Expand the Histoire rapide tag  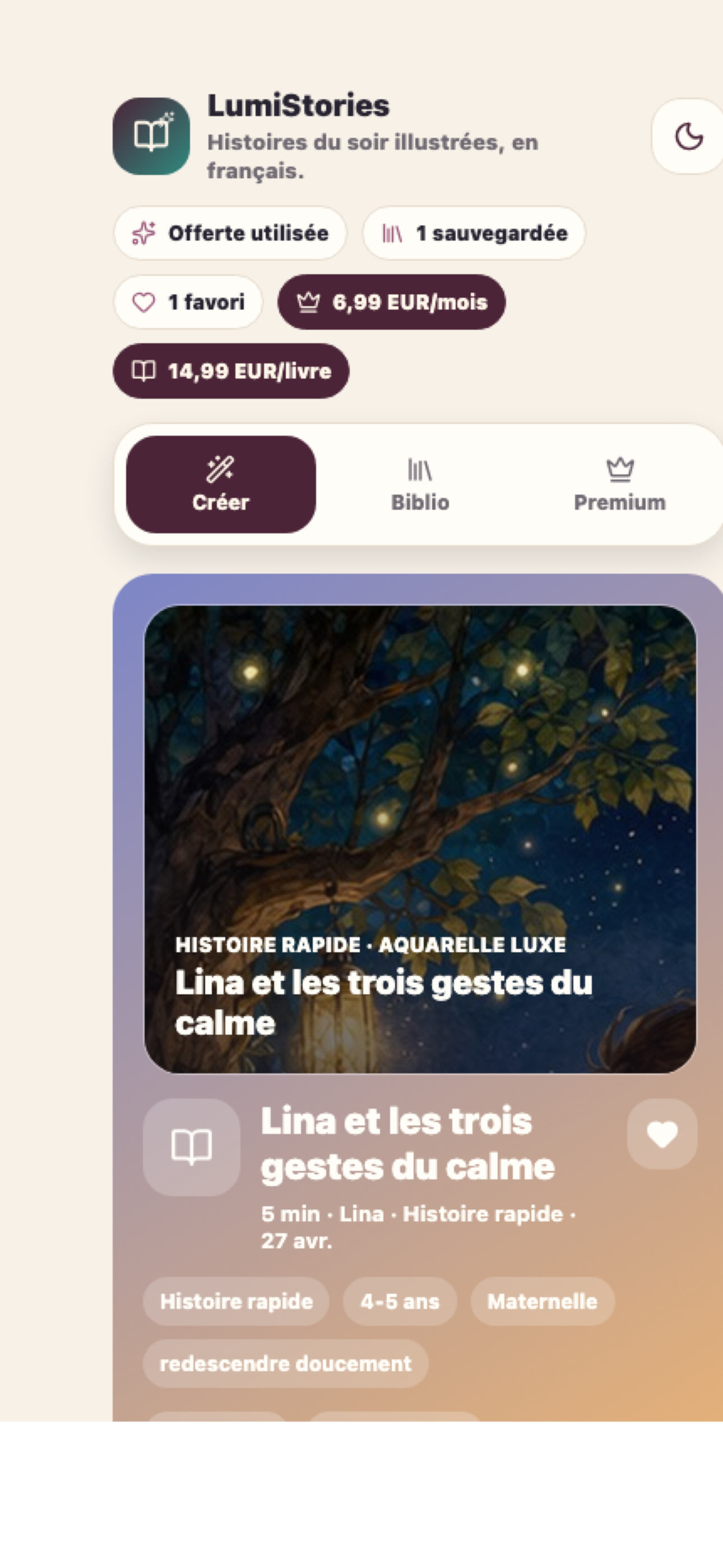pos(236,1302)
